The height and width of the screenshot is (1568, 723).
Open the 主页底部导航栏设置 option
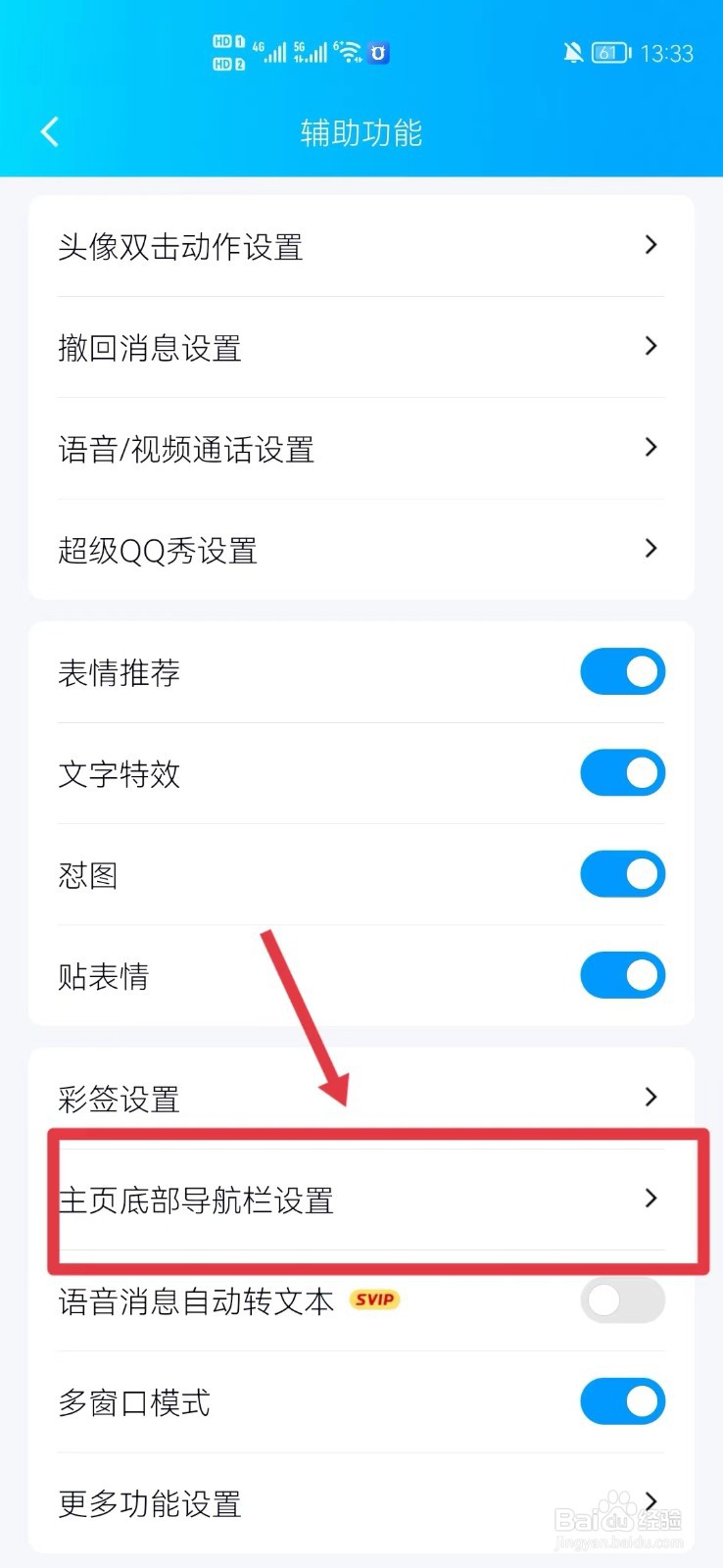(361, 1200)
